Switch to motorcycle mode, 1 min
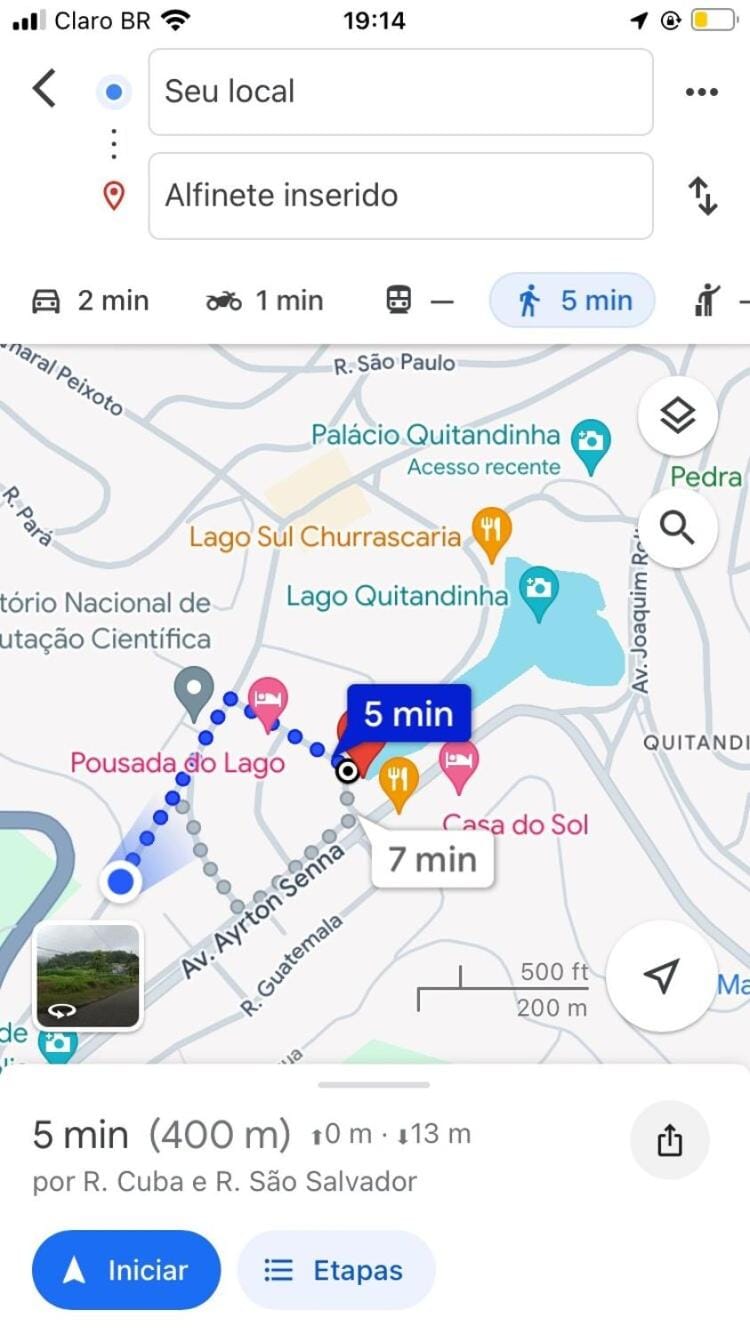Image resolution: width=750 pixels, height=1334 pixels. click(x=264, y=301)
